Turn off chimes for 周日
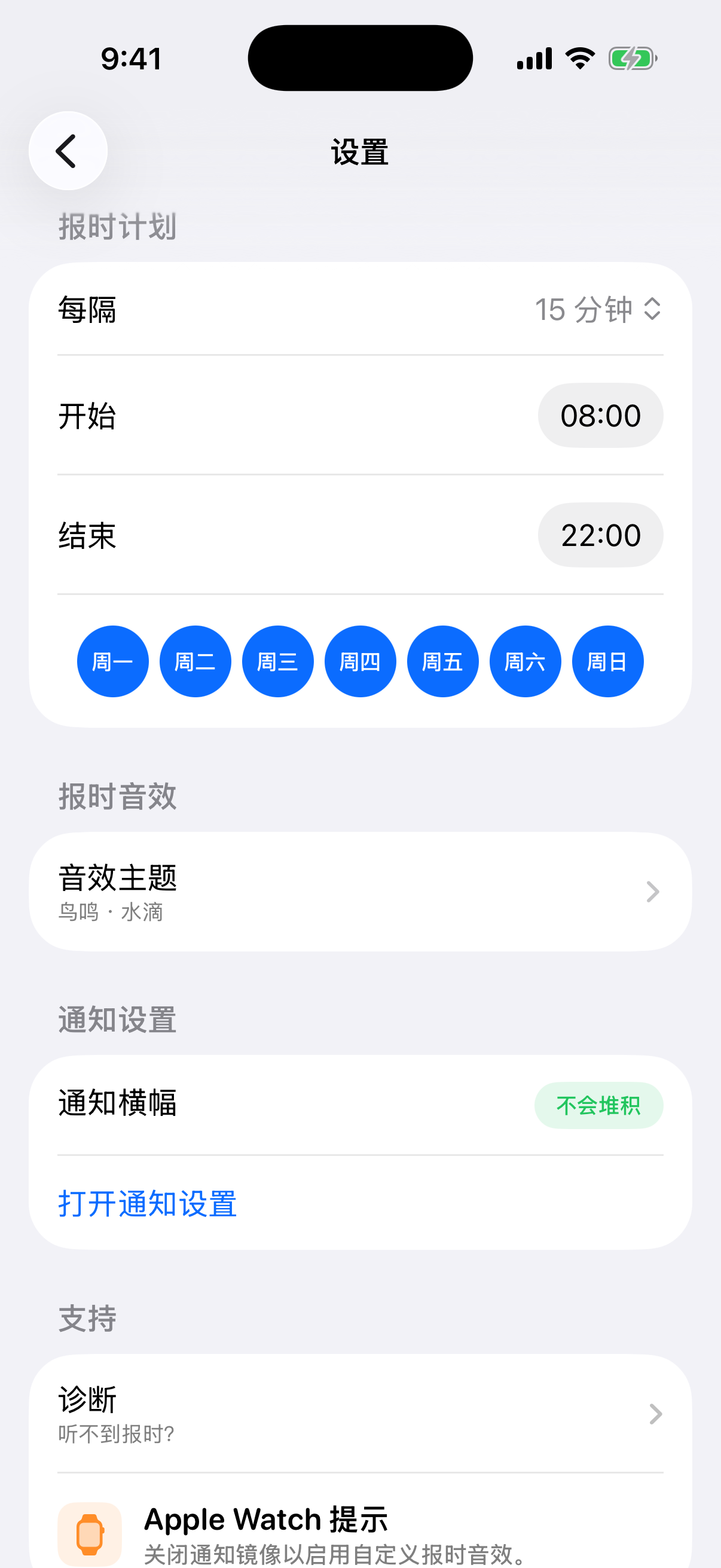 pyautogui.click(x=607, y=661)
